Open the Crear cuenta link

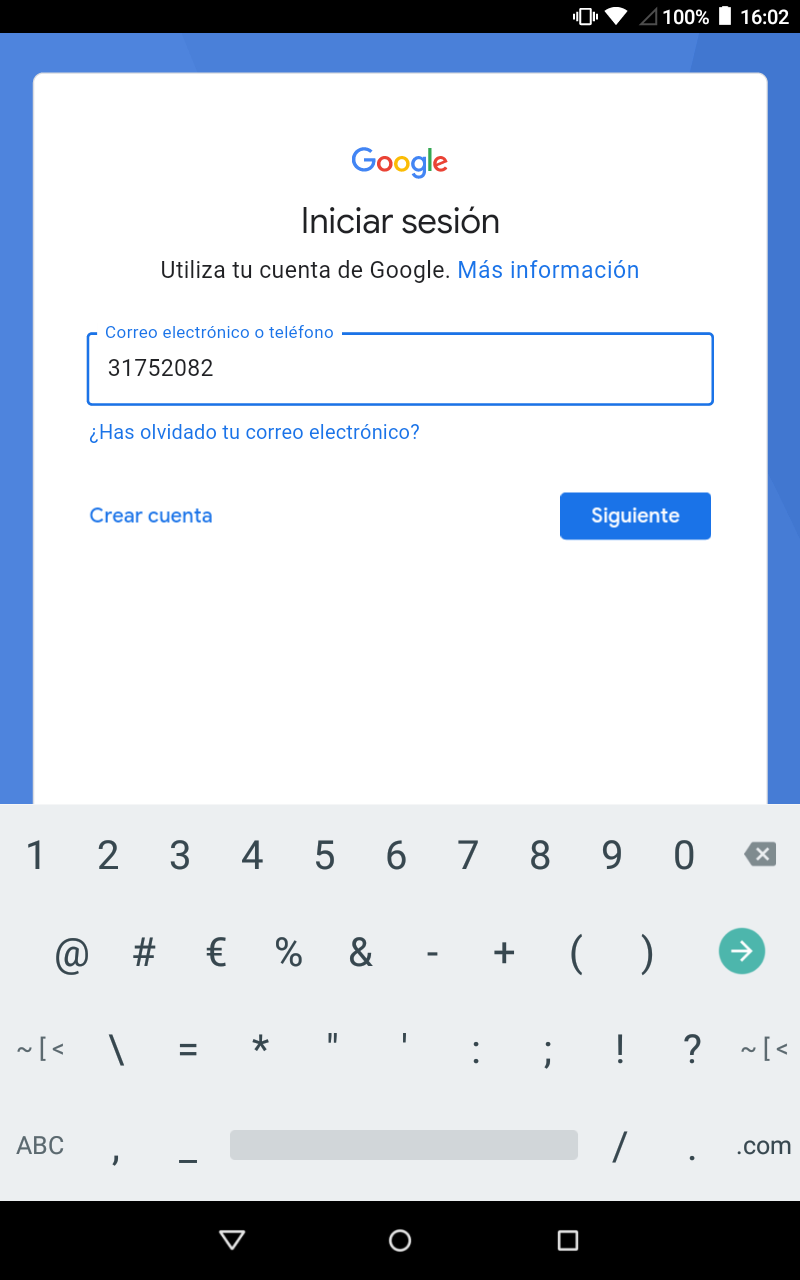pos(151,516)
